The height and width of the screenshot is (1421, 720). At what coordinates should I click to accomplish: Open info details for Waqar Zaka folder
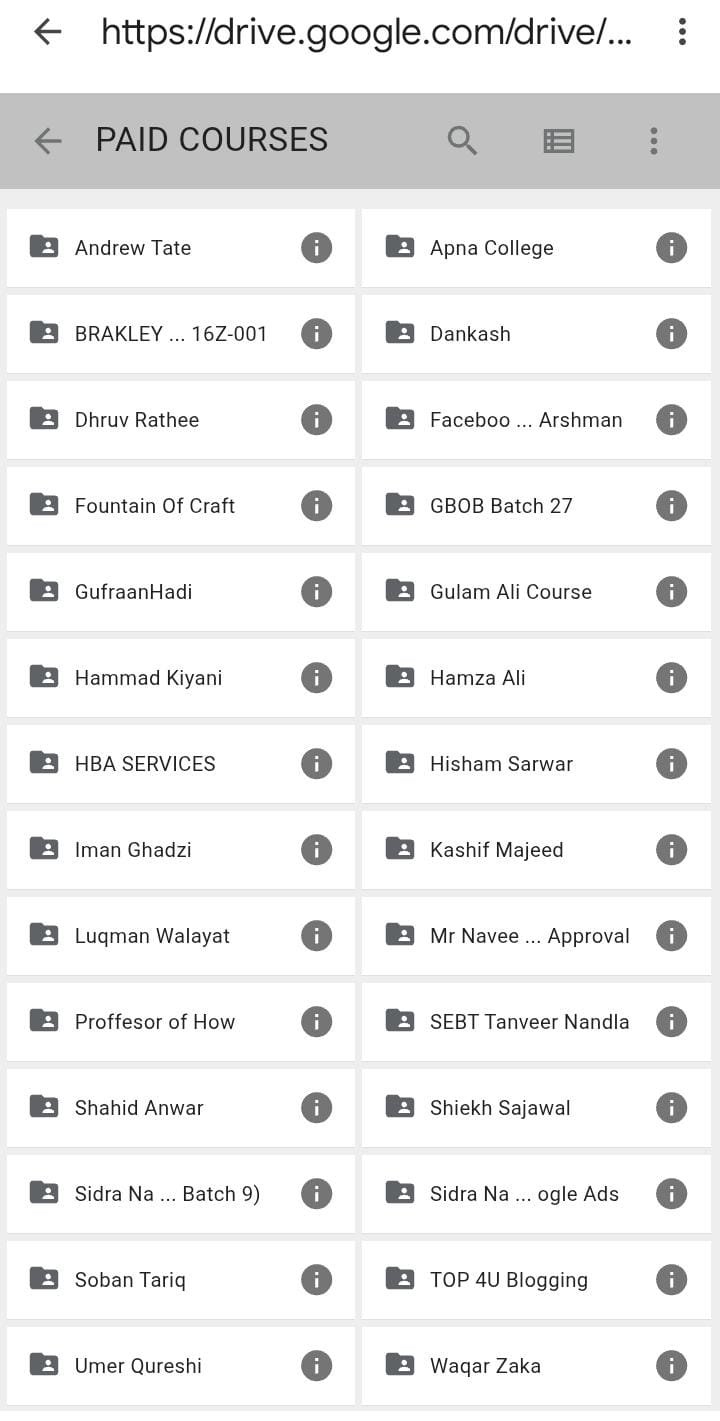pos(671,1365)
